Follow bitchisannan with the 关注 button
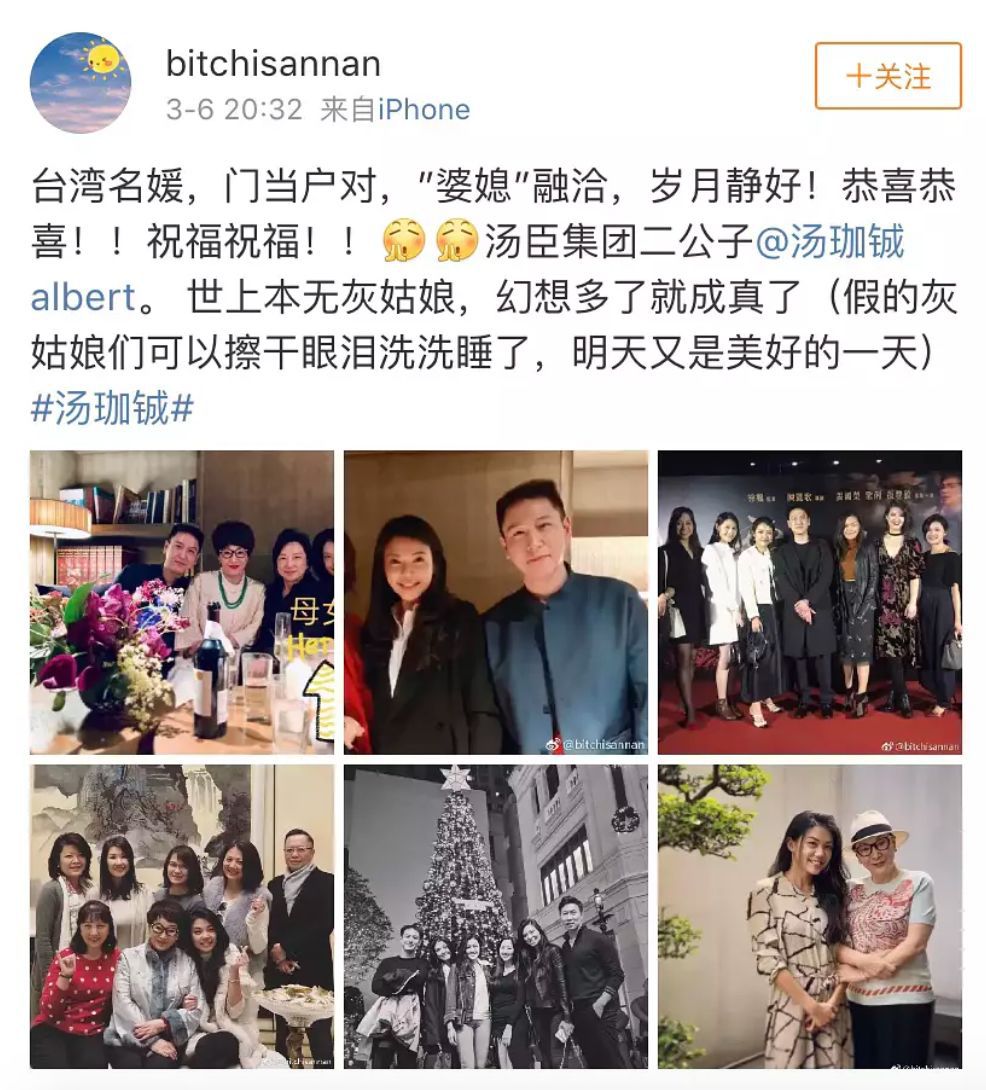Screen dimensions: 986x1090 point(888,76)
